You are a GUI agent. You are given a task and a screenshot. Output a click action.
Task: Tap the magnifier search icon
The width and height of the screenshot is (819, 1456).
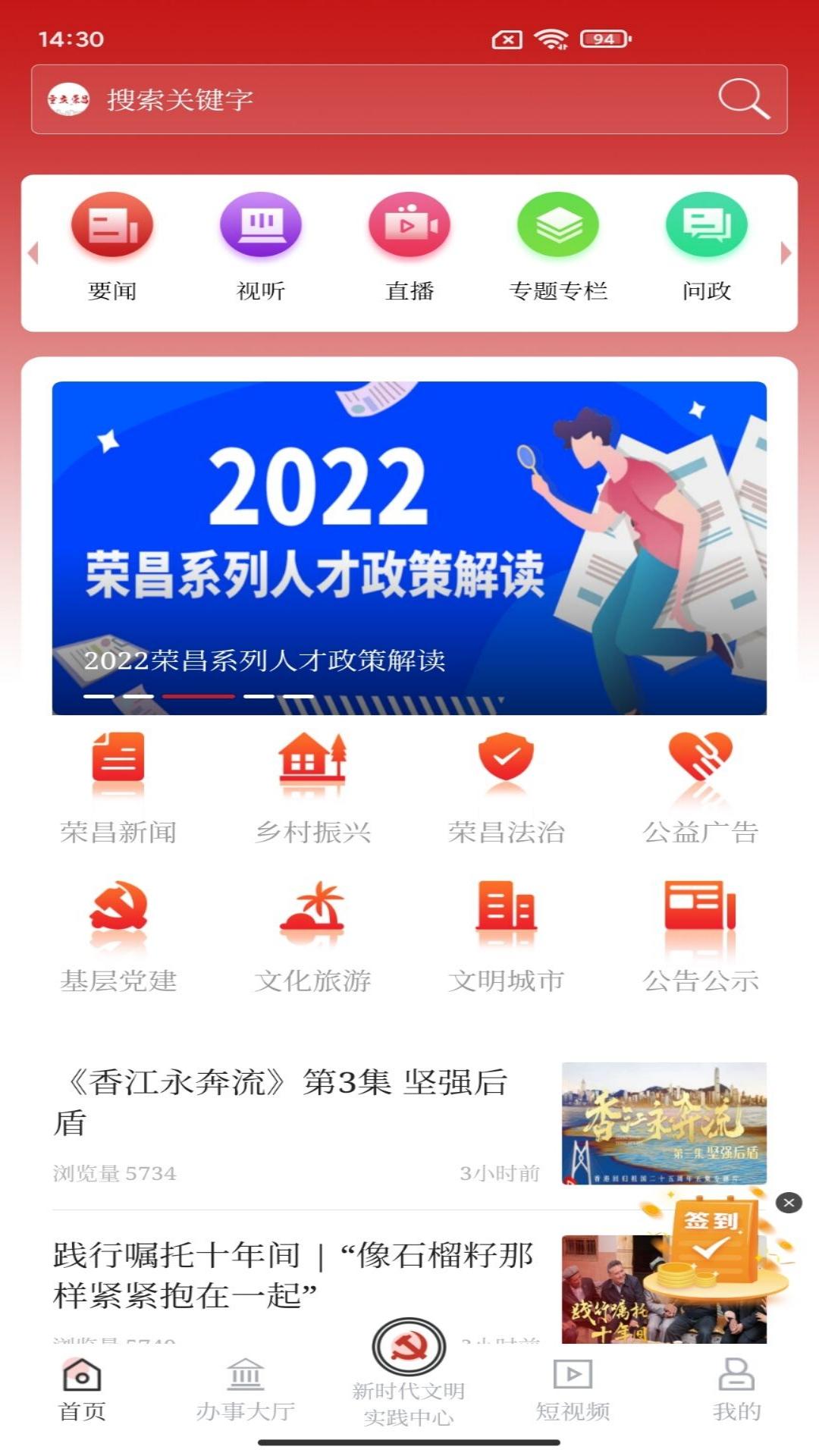coord(743,99)
